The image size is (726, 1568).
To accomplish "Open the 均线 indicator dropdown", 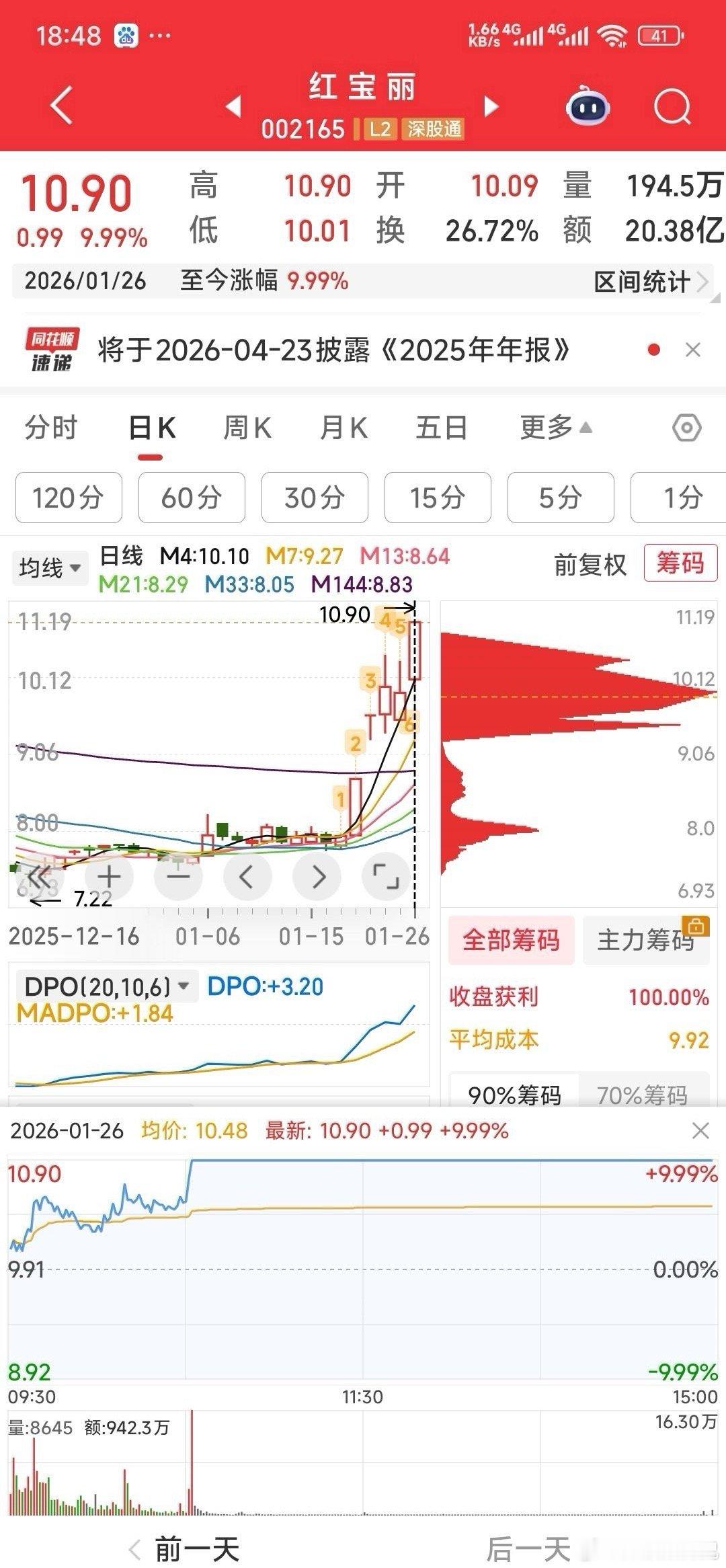I will click(x=50, y=568).
